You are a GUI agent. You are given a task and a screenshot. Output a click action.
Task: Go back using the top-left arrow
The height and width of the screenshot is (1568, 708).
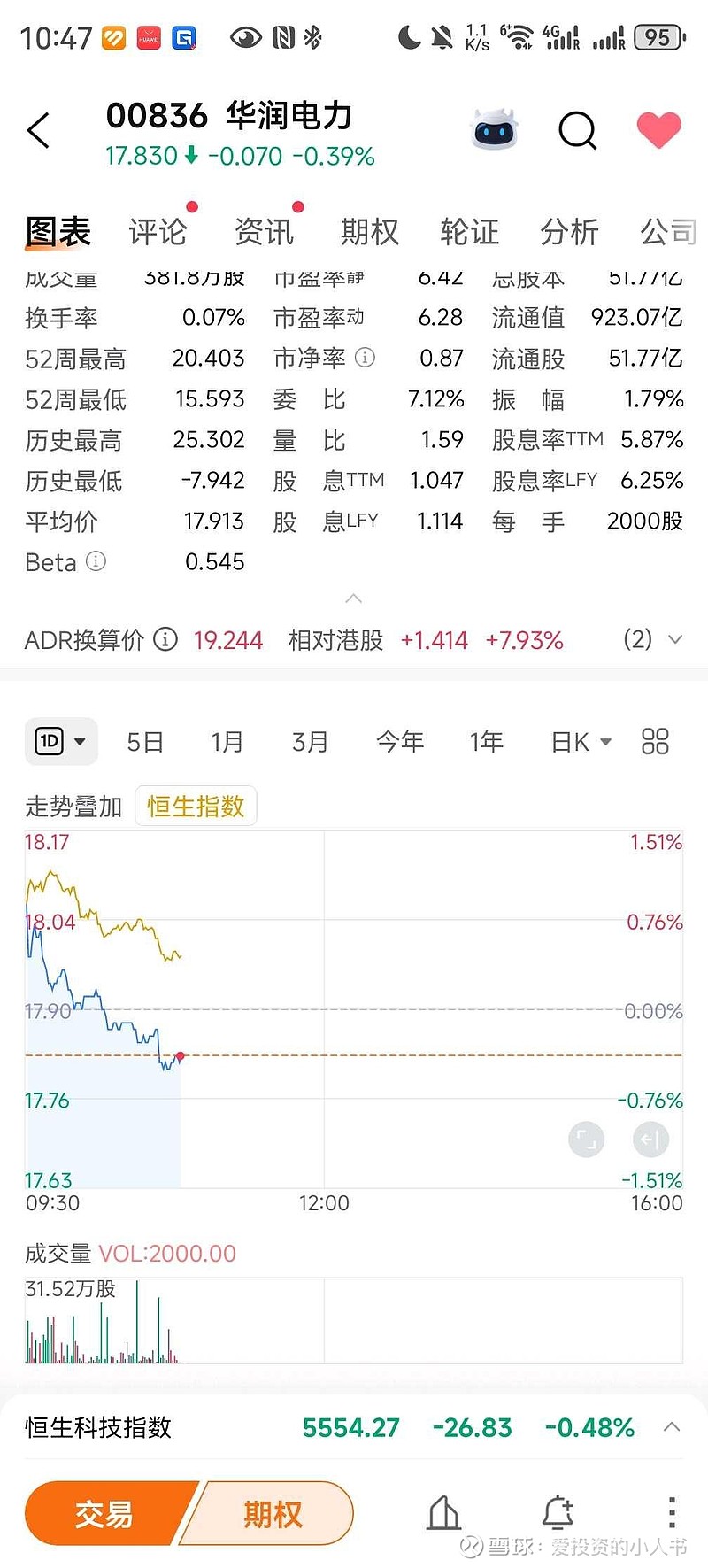(39, 131)
